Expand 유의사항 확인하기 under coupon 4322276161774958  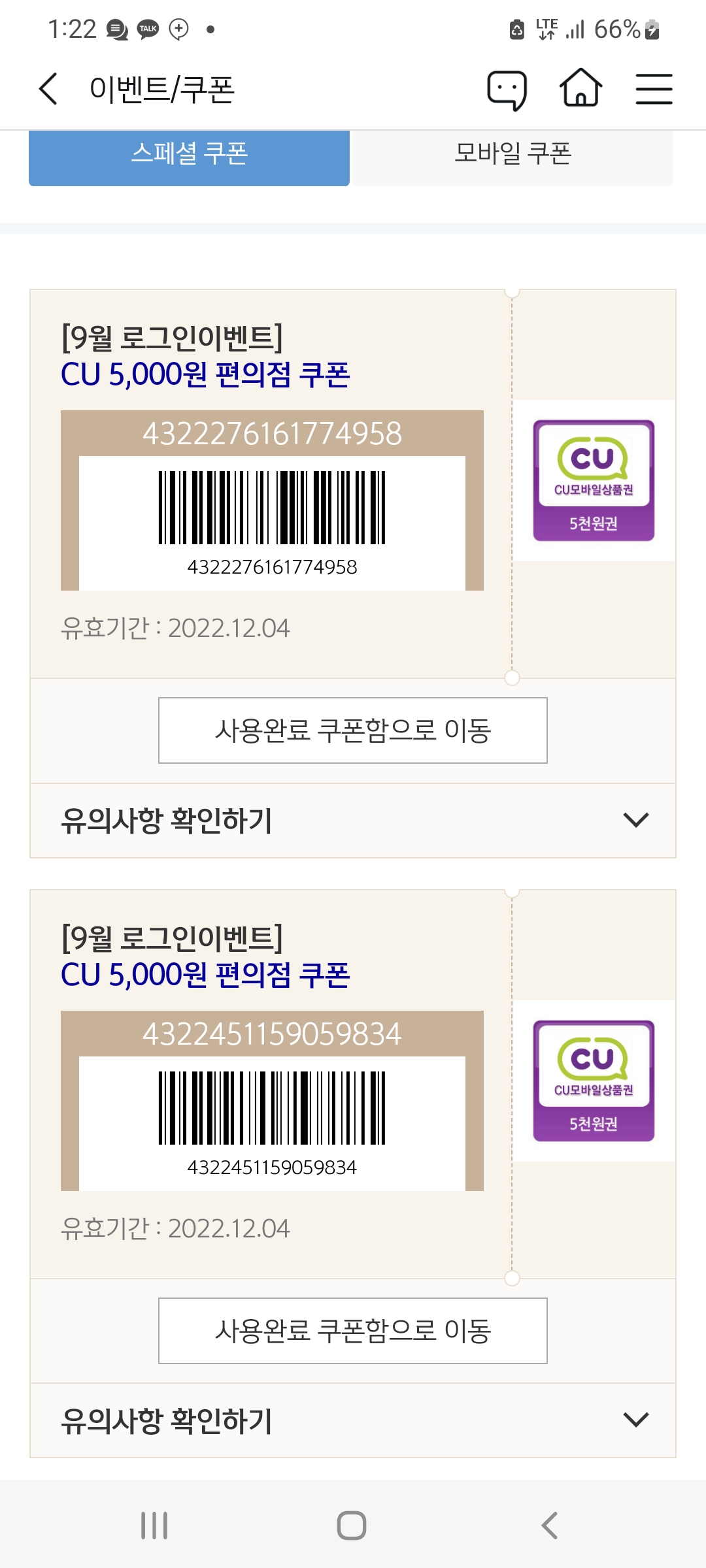pos(353,821)
